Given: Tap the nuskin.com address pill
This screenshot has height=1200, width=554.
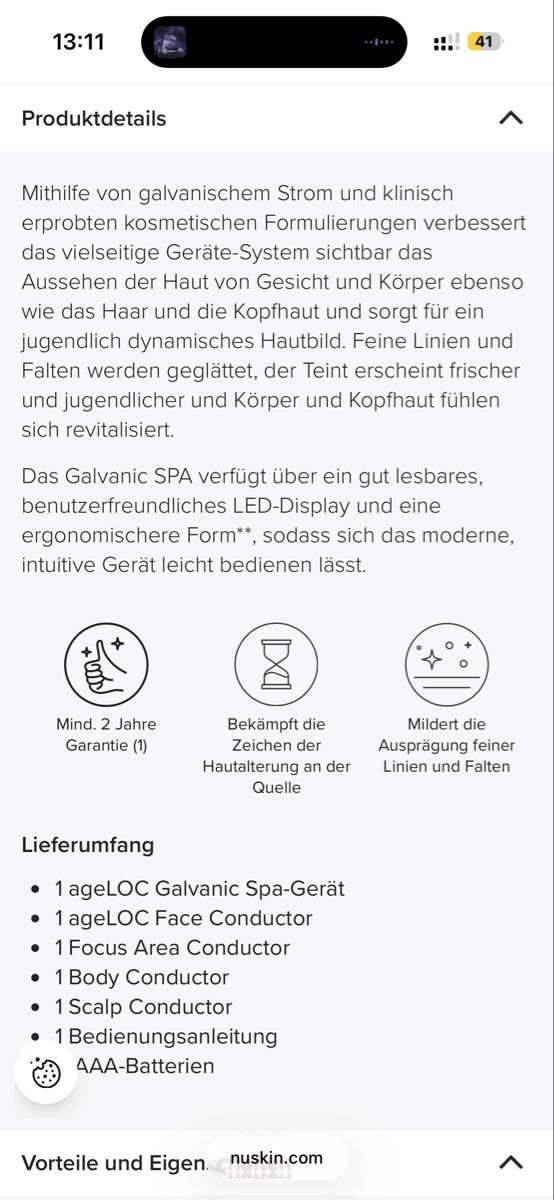Looking at the screenshot, I should tap(277, 1158).
